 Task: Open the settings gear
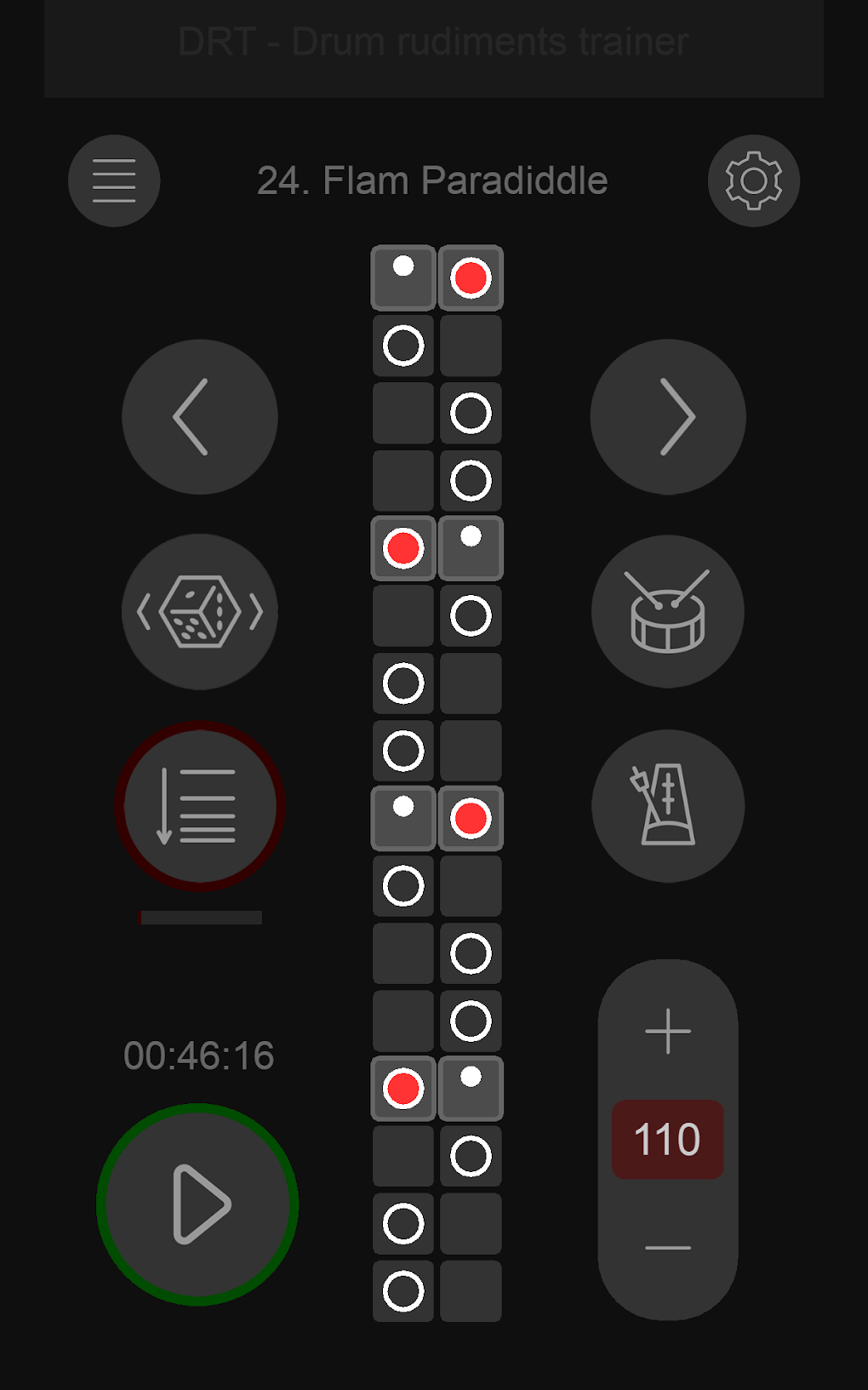point(753,180)
